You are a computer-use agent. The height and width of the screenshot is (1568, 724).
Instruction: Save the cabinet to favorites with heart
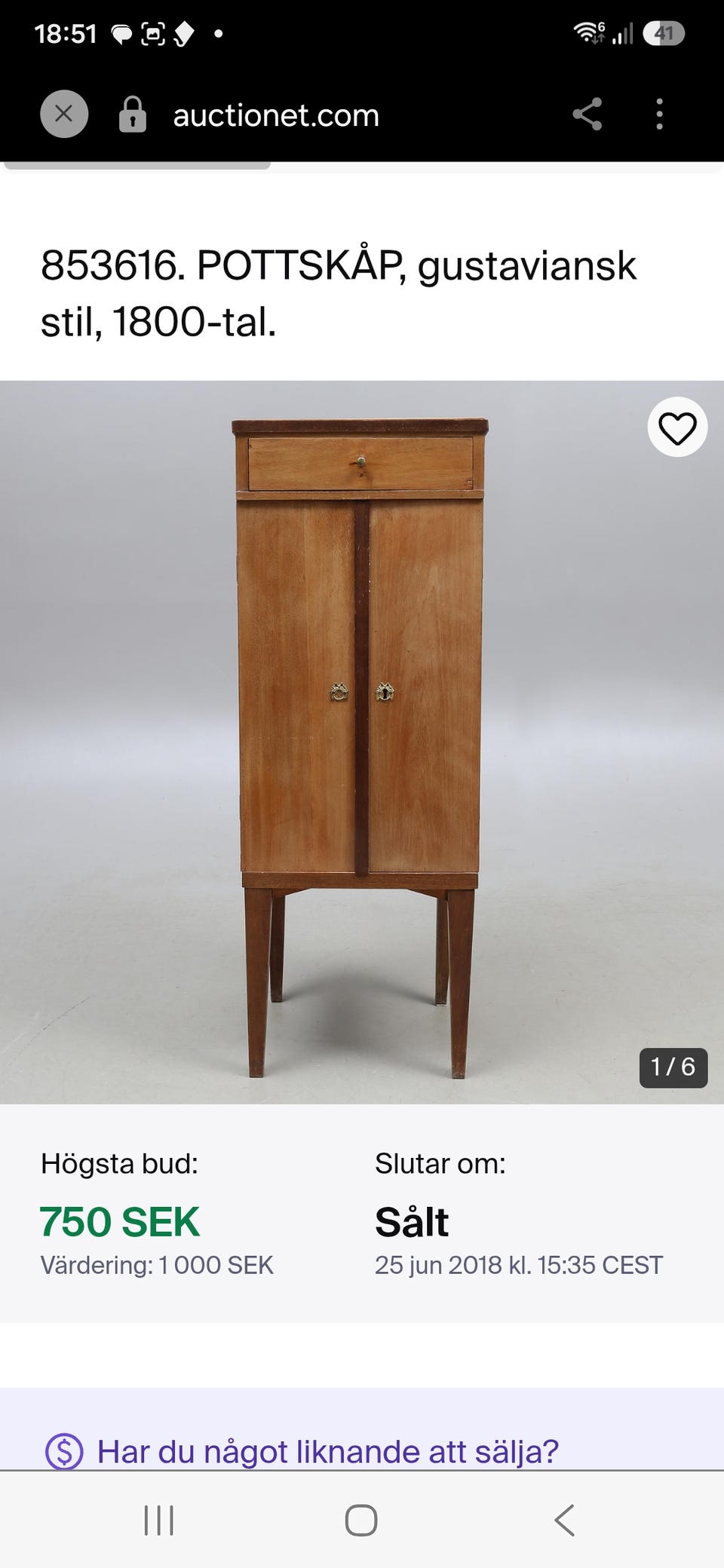point(677,427)
